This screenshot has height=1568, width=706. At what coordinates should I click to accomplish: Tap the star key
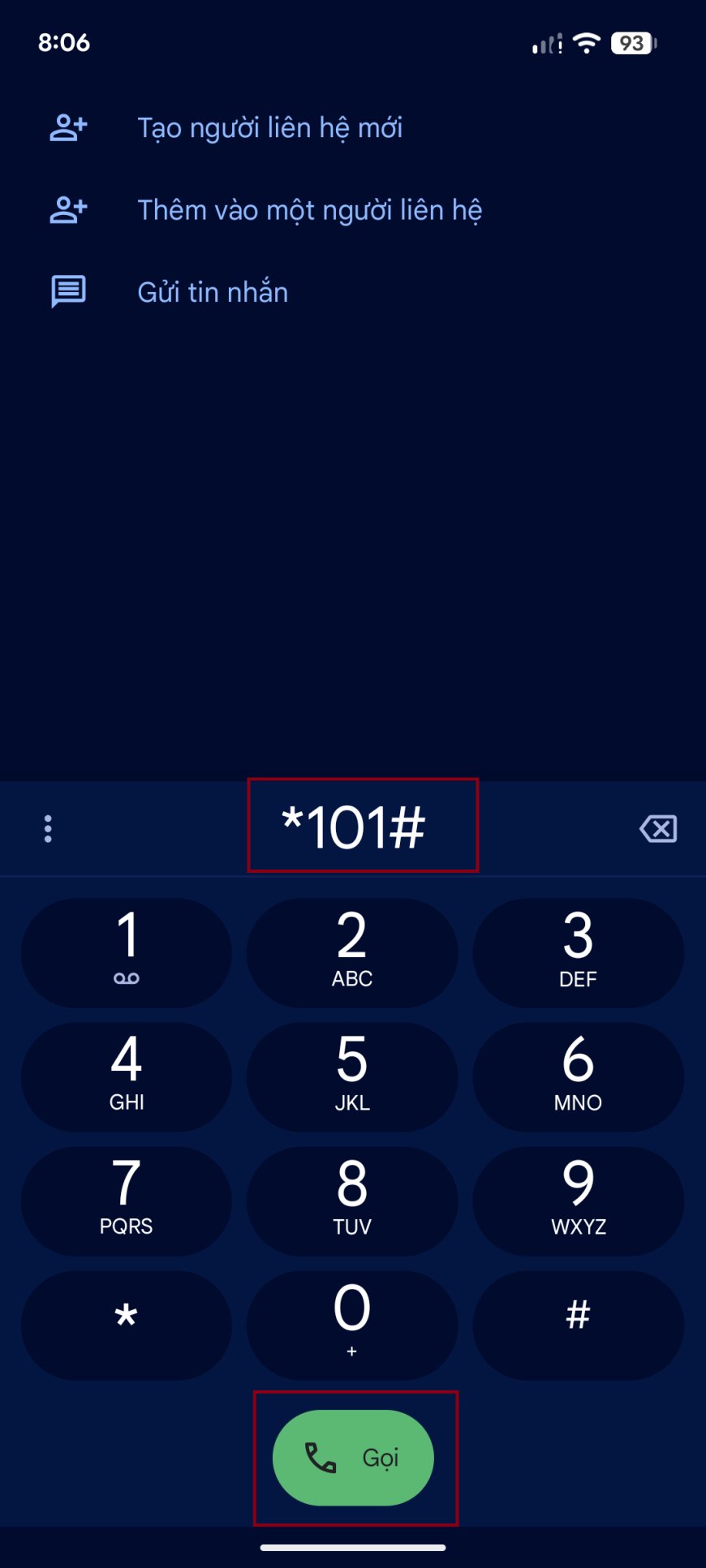pos(127,1325)
